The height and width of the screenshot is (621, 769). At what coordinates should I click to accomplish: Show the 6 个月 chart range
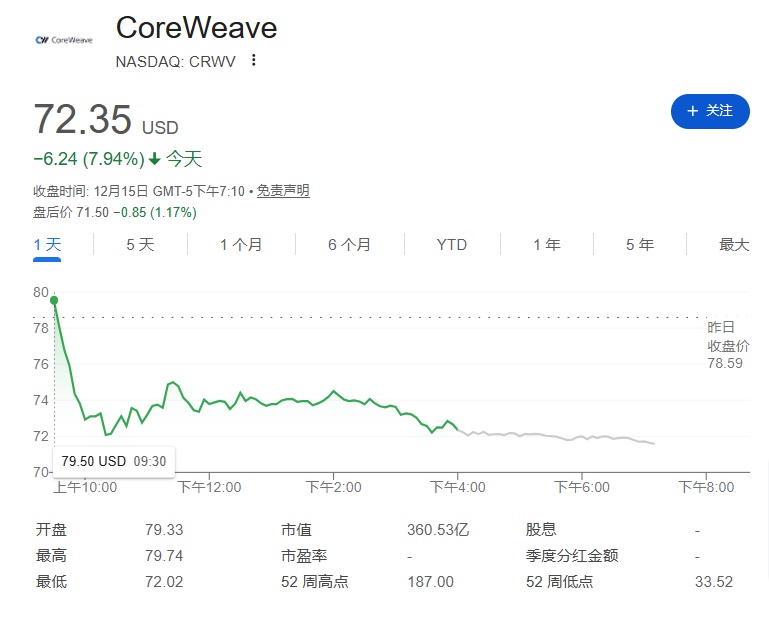(x=349, y=245)
